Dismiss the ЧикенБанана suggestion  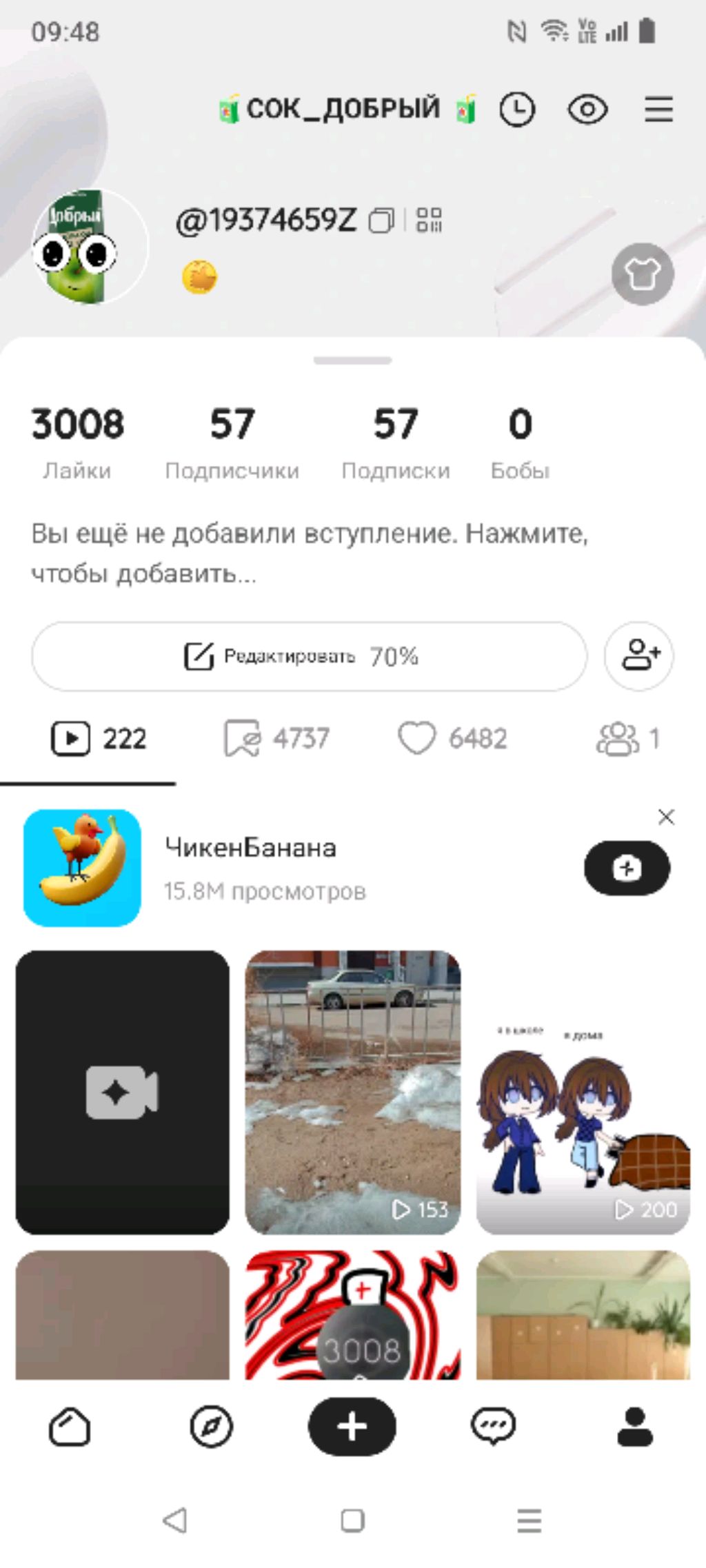[x=666, y=817]
